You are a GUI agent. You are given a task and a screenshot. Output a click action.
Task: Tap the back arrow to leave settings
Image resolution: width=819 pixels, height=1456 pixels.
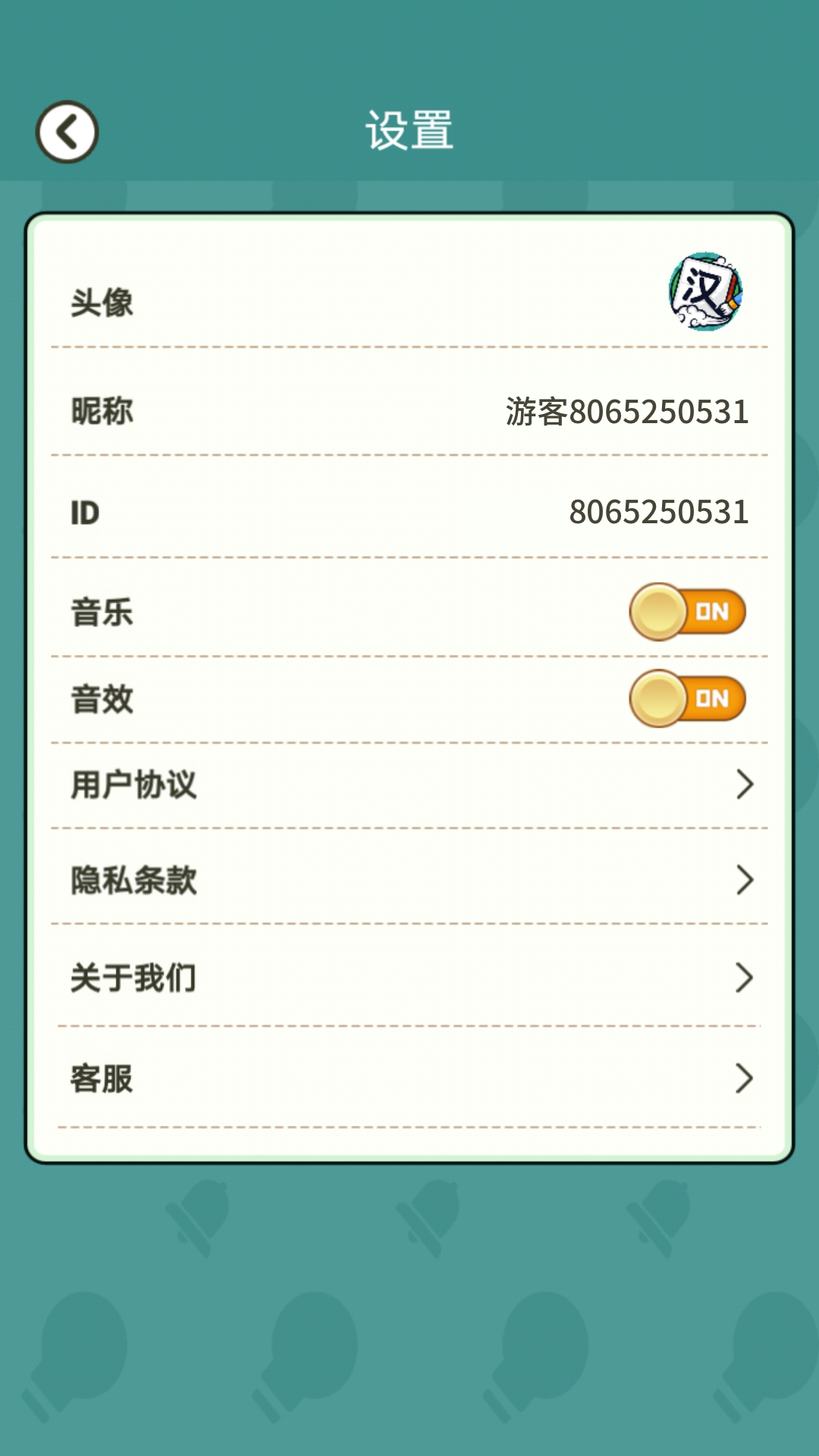(68, 130)
